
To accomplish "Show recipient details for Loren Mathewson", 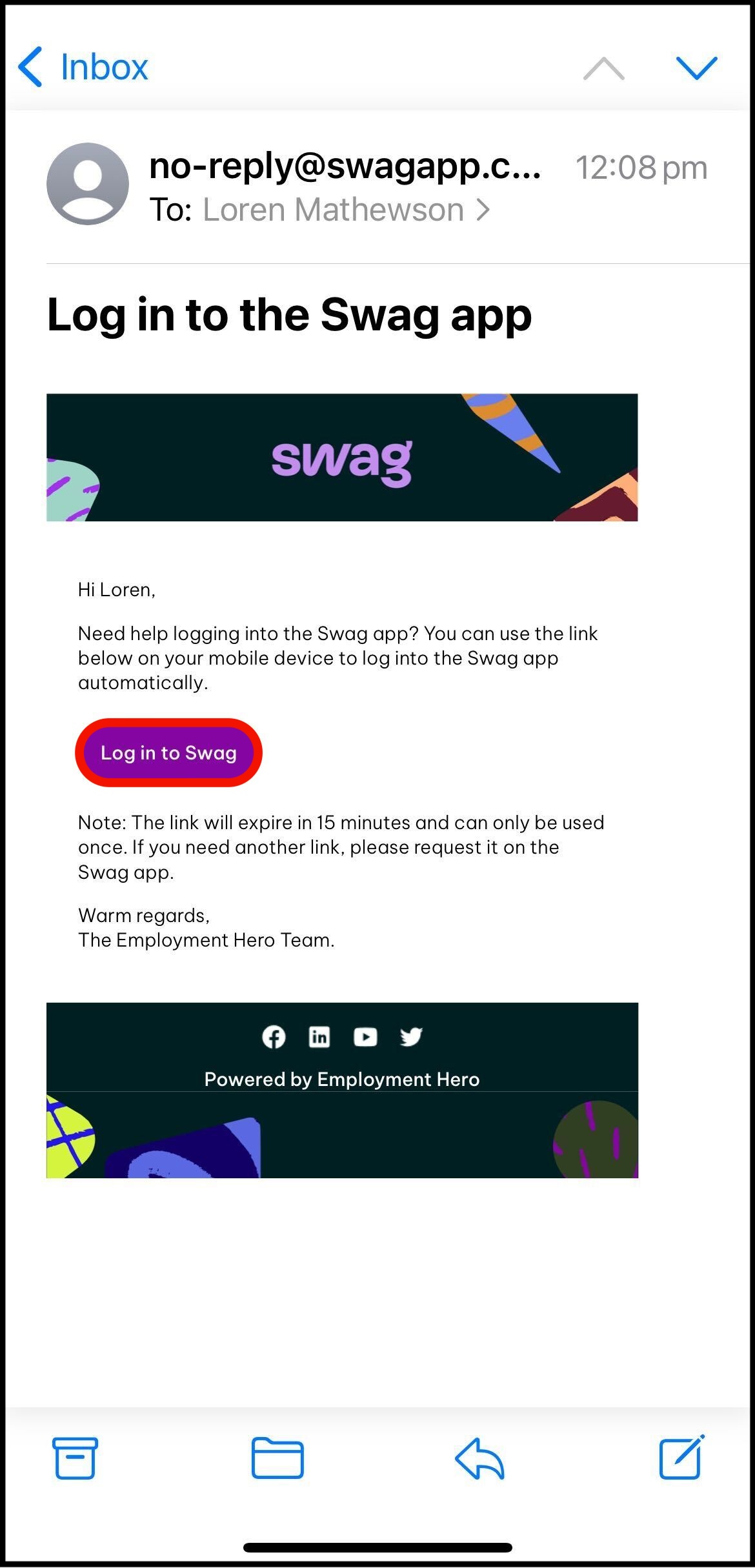I will 346,210.
